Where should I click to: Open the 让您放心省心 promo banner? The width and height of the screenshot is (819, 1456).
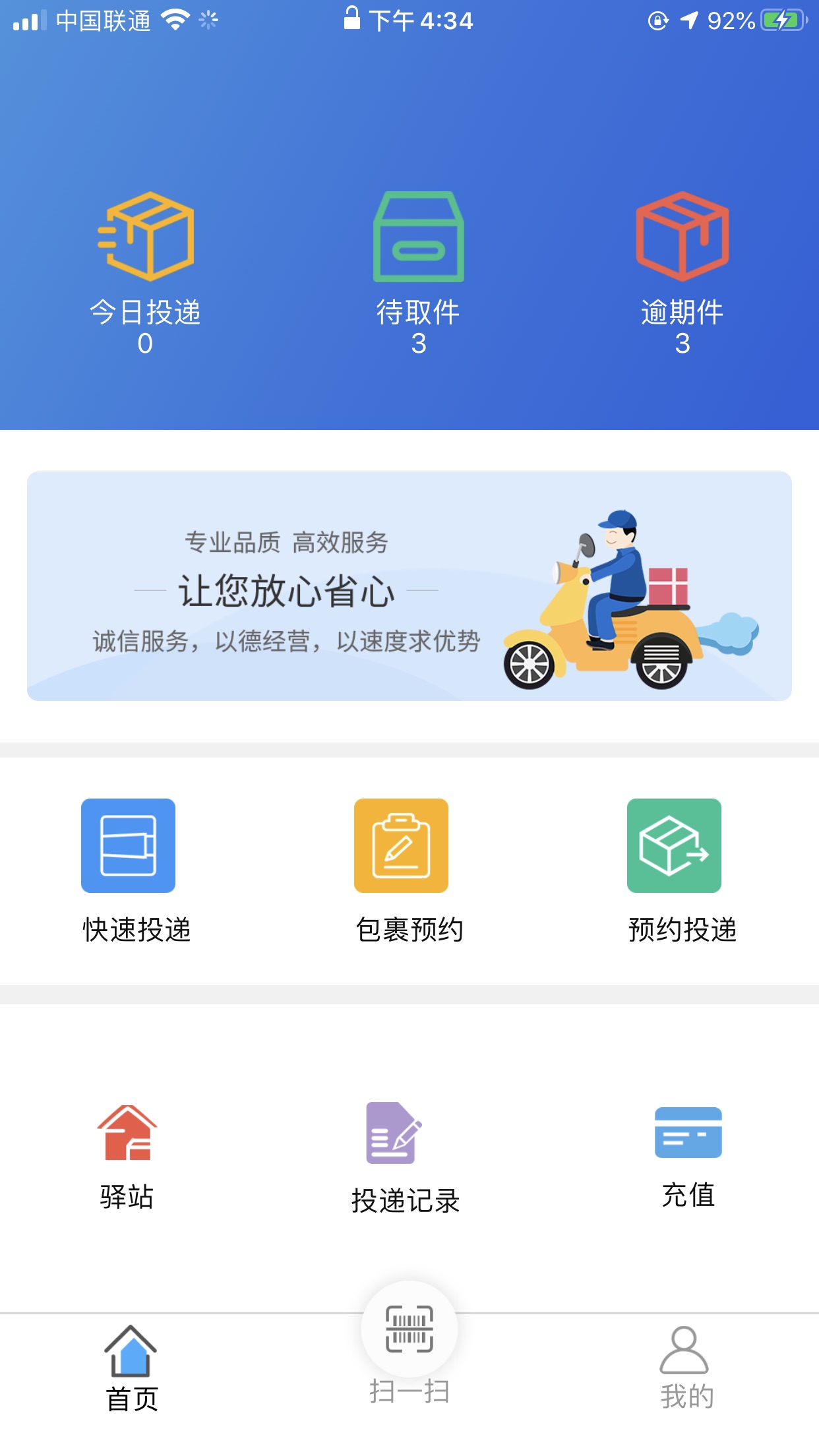[x=409, y=586]
